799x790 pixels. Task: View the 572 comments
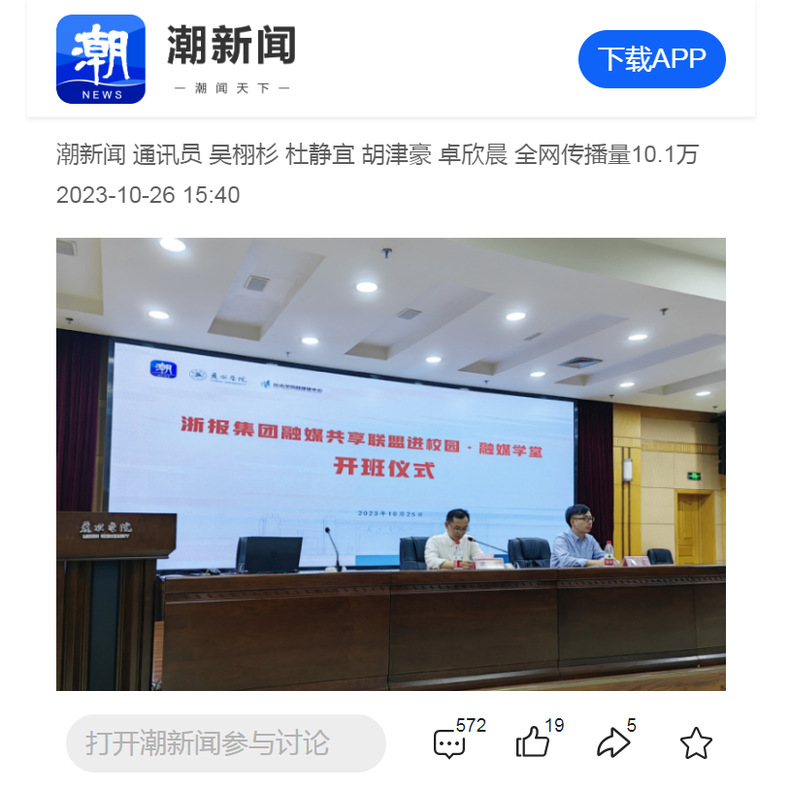pos(450,743)
